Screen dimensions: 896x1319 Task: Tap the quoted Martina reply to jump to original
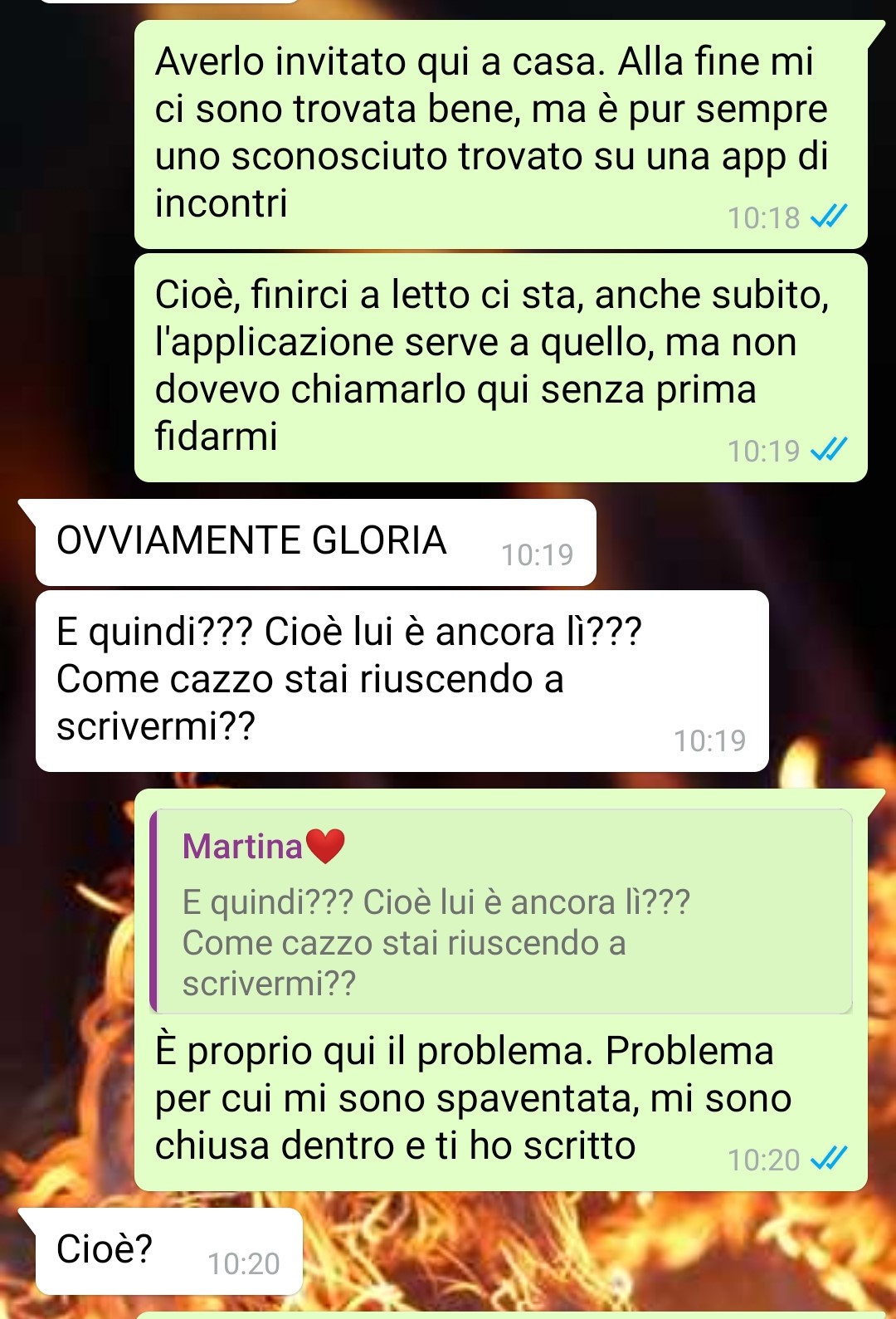pos(500,912)
